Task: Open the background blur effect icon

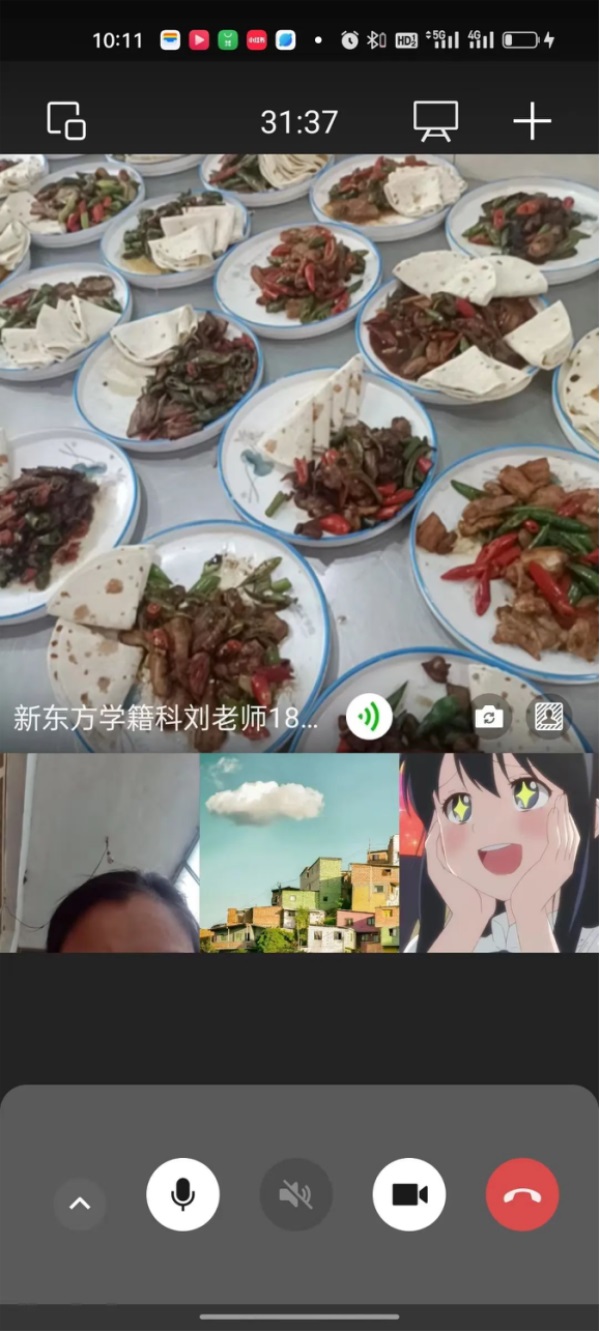Action: (548, 717)
